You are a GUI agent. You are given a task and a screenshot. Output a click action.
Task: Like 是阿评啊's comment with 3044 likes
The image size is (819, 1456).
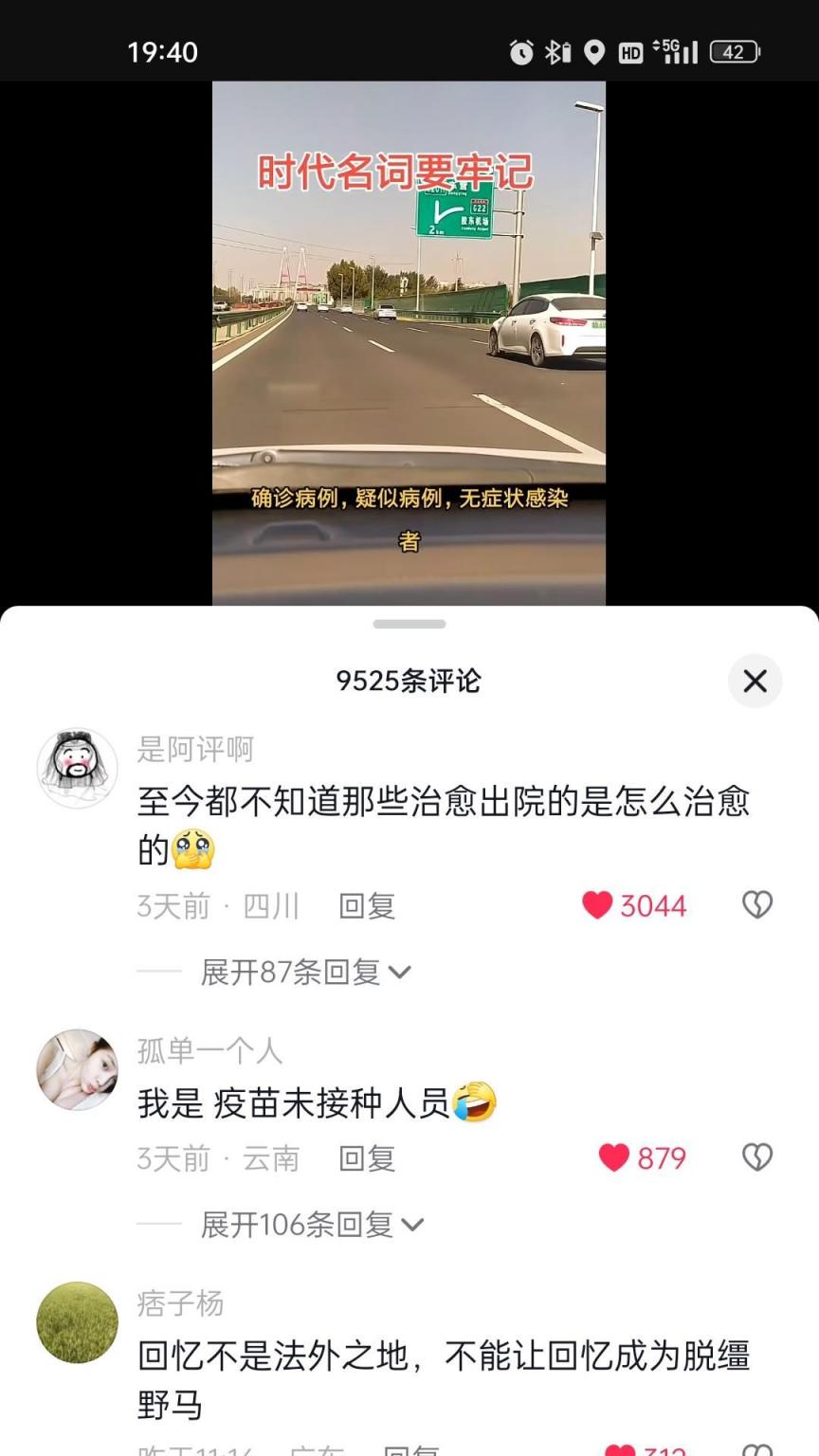coord(597,906)
